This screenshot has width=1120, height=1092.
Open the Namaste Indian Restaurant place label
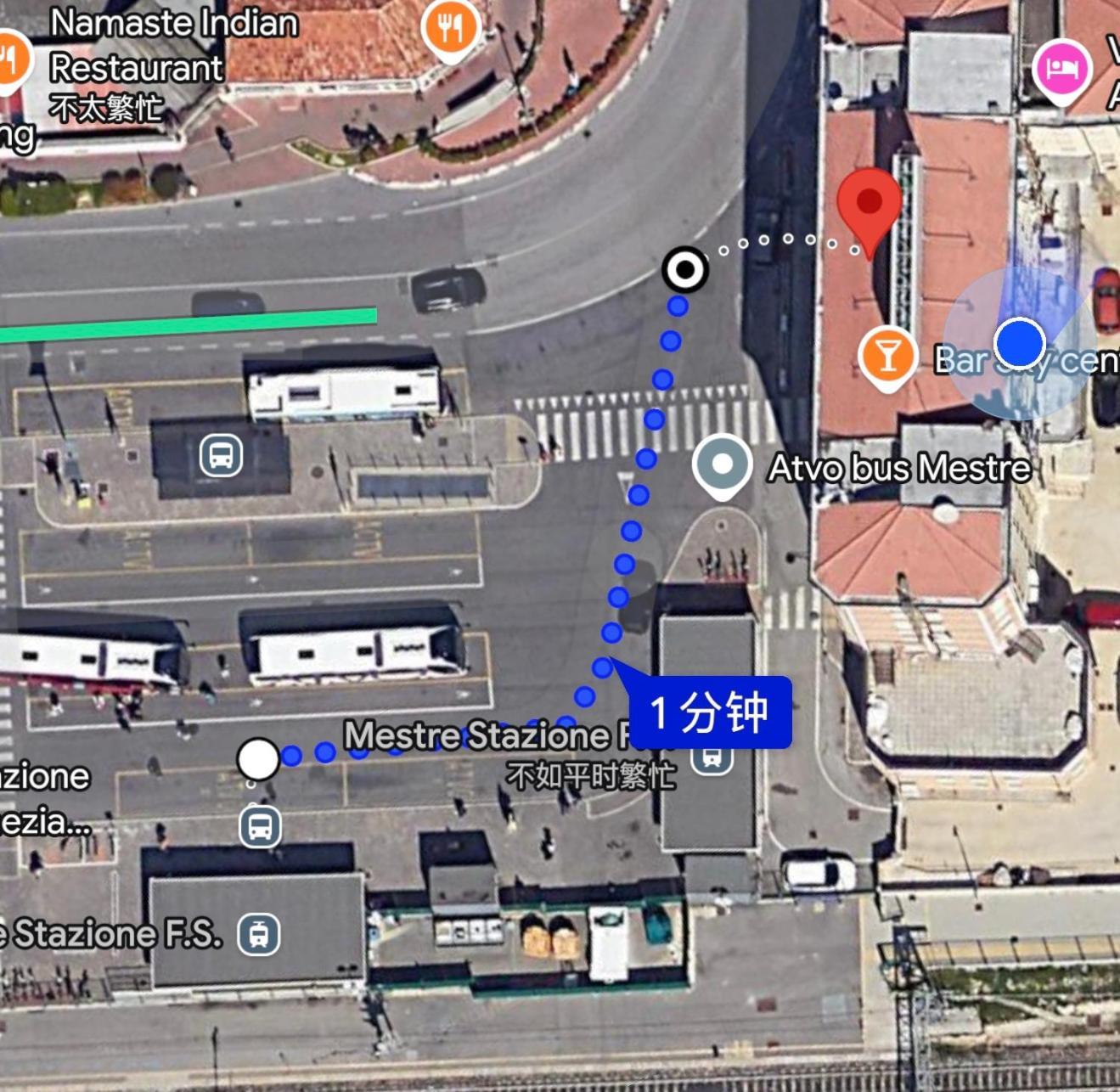click(173, 47)
